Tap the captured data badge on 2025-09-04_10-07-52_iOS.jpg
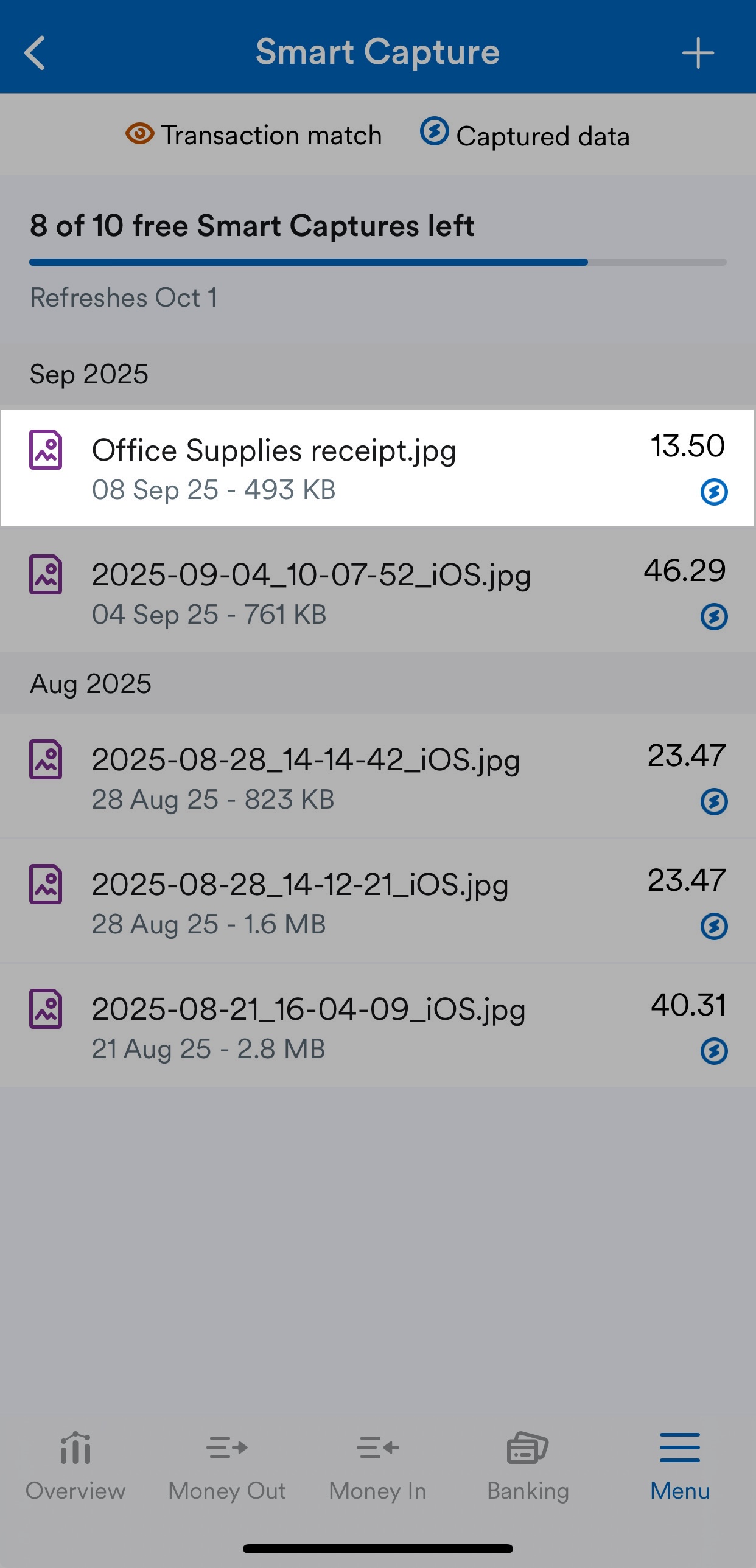This screenshot has height=1568, width=756. click(x=713, y=616)
